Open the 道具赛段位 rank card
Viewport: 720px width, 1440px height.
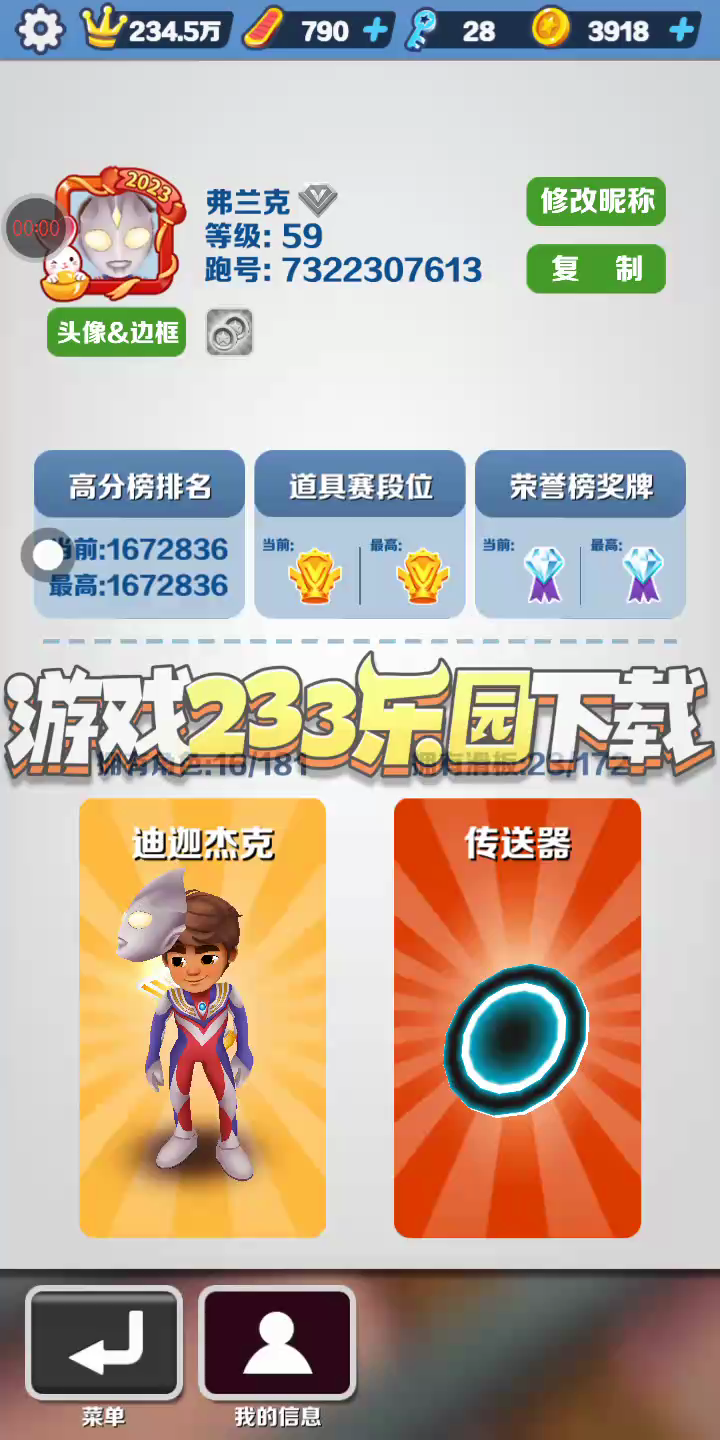click(360, 534)
